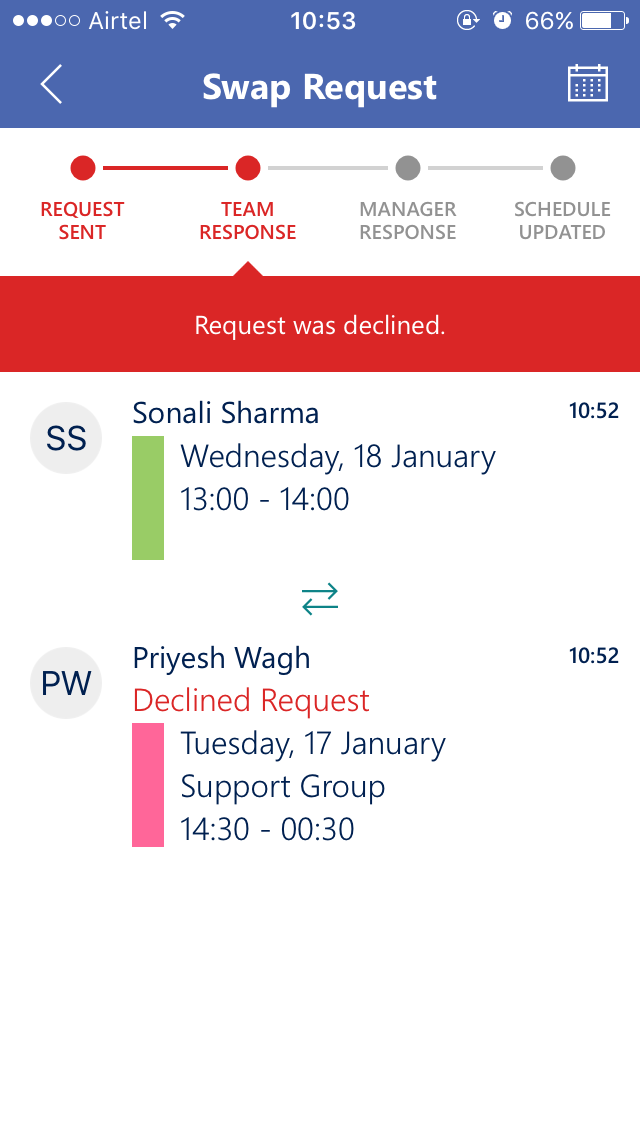
Task: Open the calendar icon in header
Action: coord(588,84)
